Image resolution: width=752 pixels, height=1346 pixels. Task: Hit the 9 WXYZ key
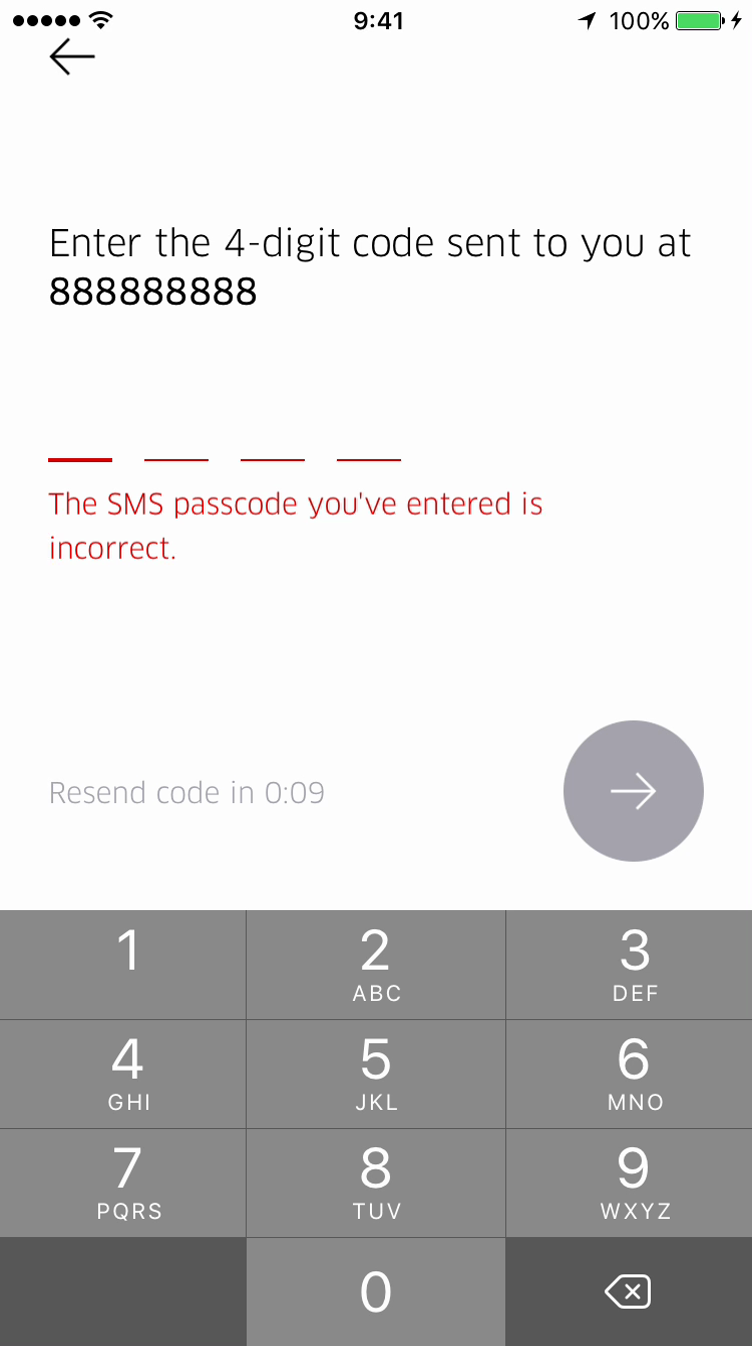click(x=629, y=1183)
